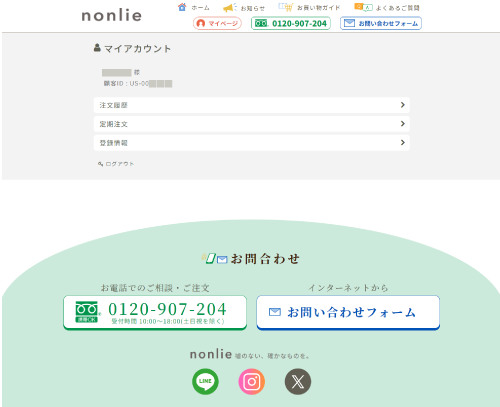Tap the nonlie logo in header
500x407 pixels.
[x=112, y=15]
